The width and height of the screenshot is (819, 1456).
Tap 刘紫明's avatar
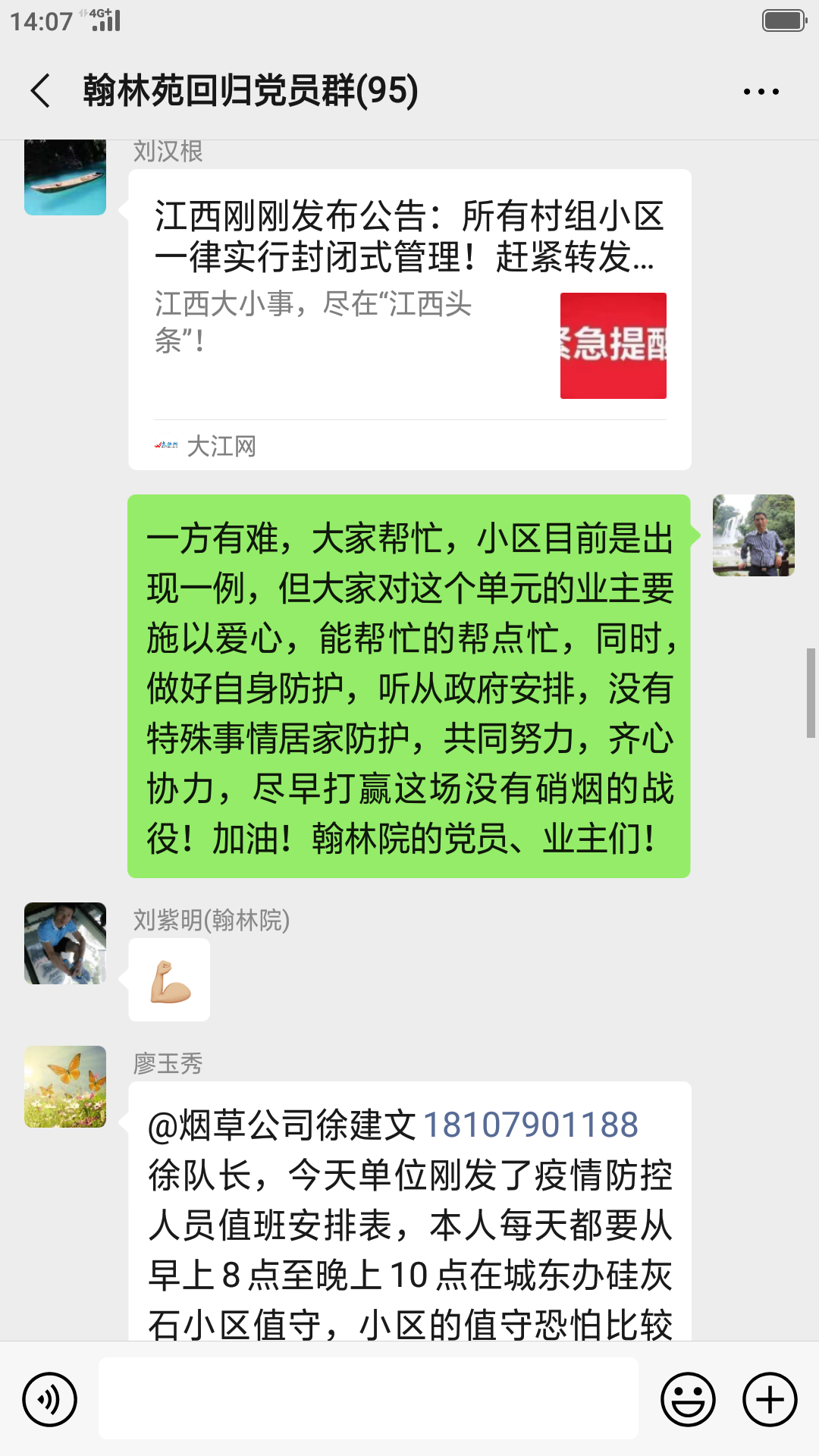click(x=65, y=943)
